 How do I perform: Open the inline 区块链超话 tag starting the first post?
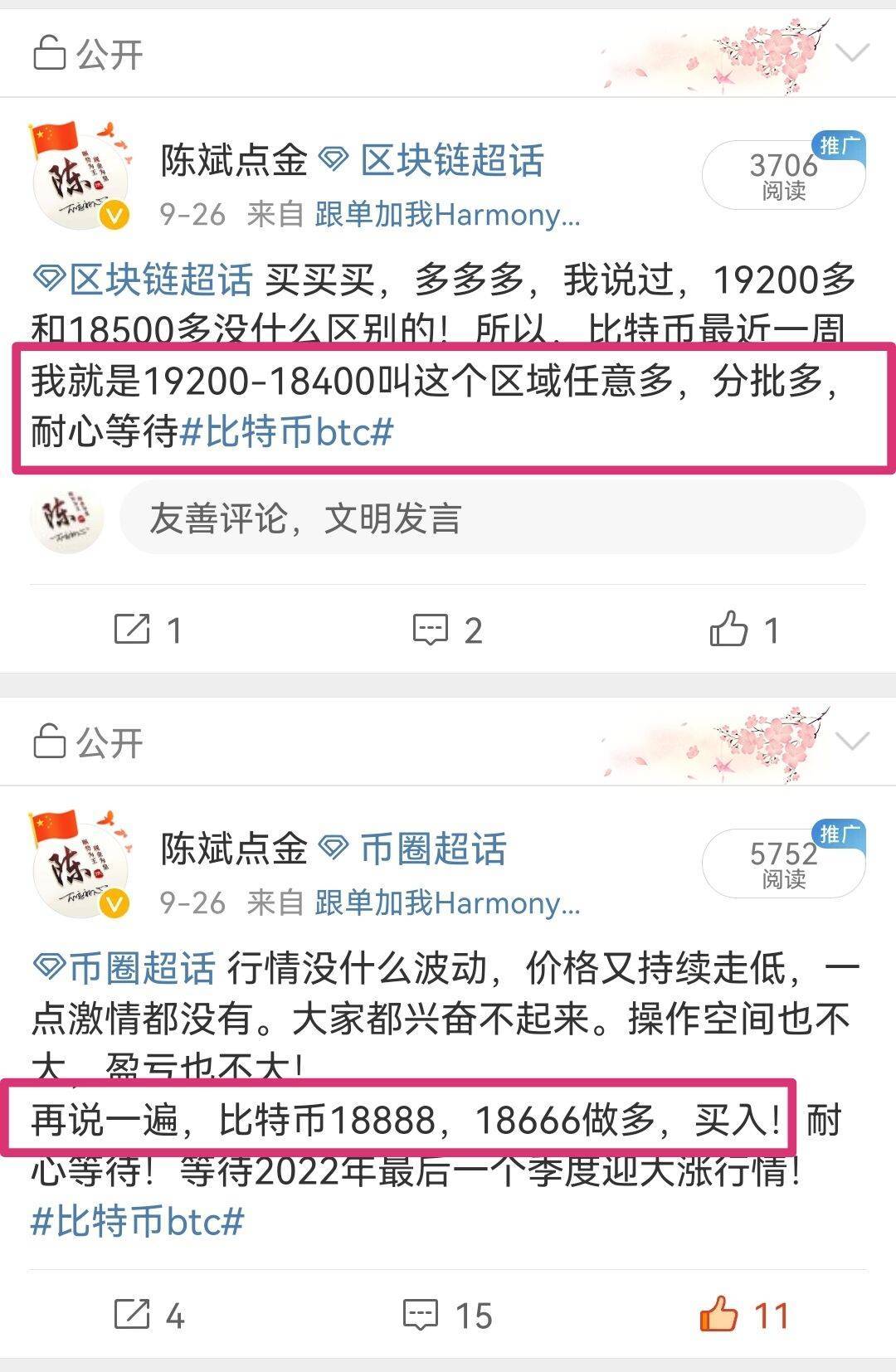click(144, 280)
